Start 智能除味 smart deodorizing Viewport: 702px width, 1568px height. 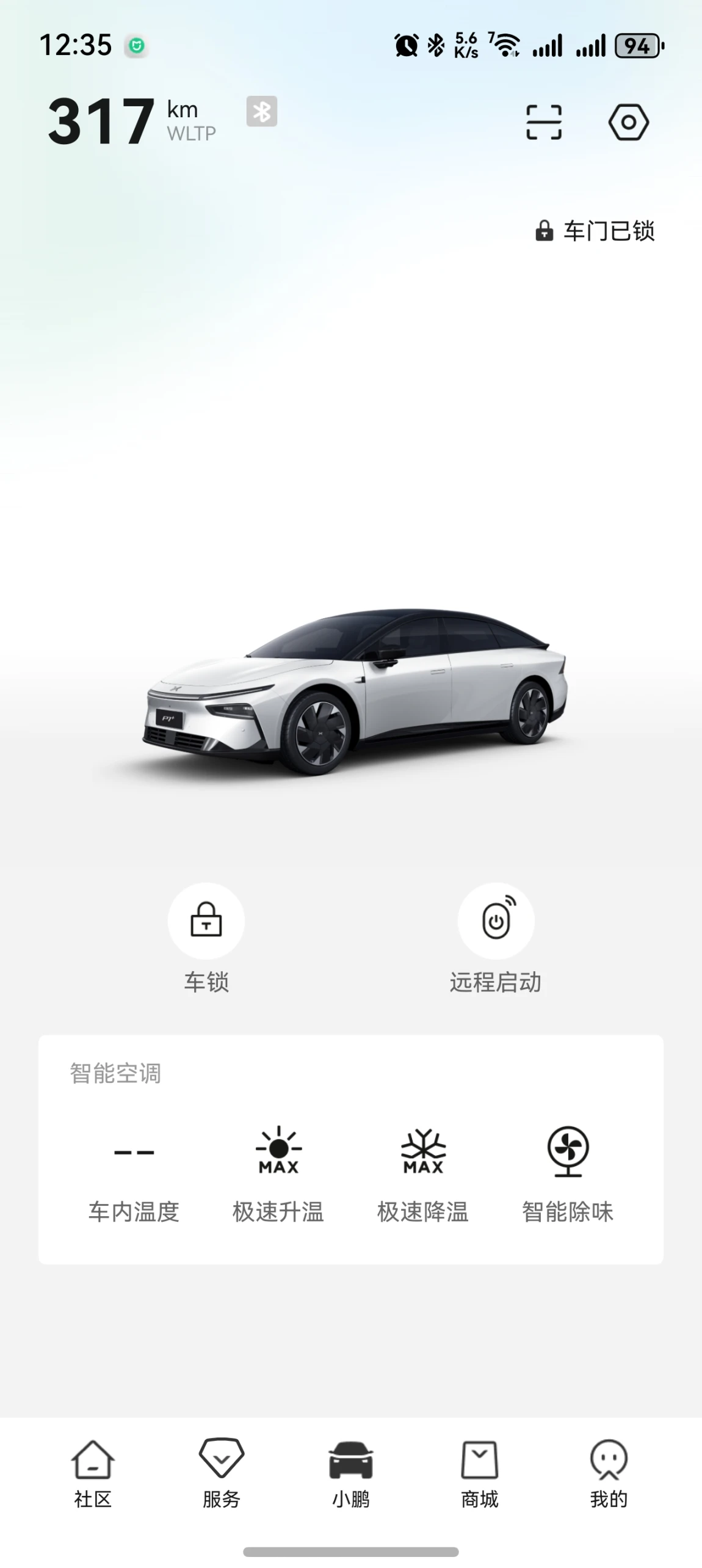point(568,1173)
